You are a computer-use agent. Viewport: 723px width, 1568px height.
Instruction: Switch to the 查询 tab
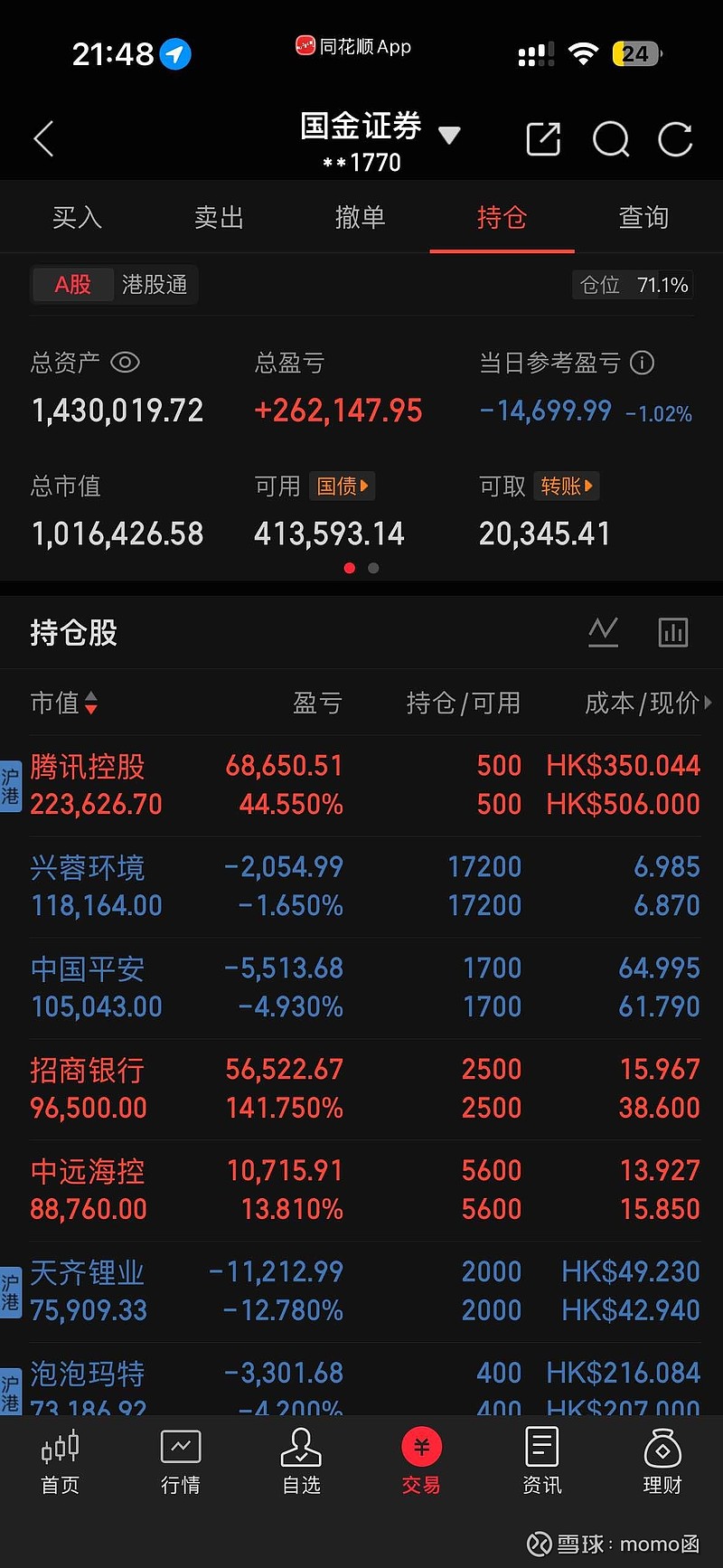643,217
